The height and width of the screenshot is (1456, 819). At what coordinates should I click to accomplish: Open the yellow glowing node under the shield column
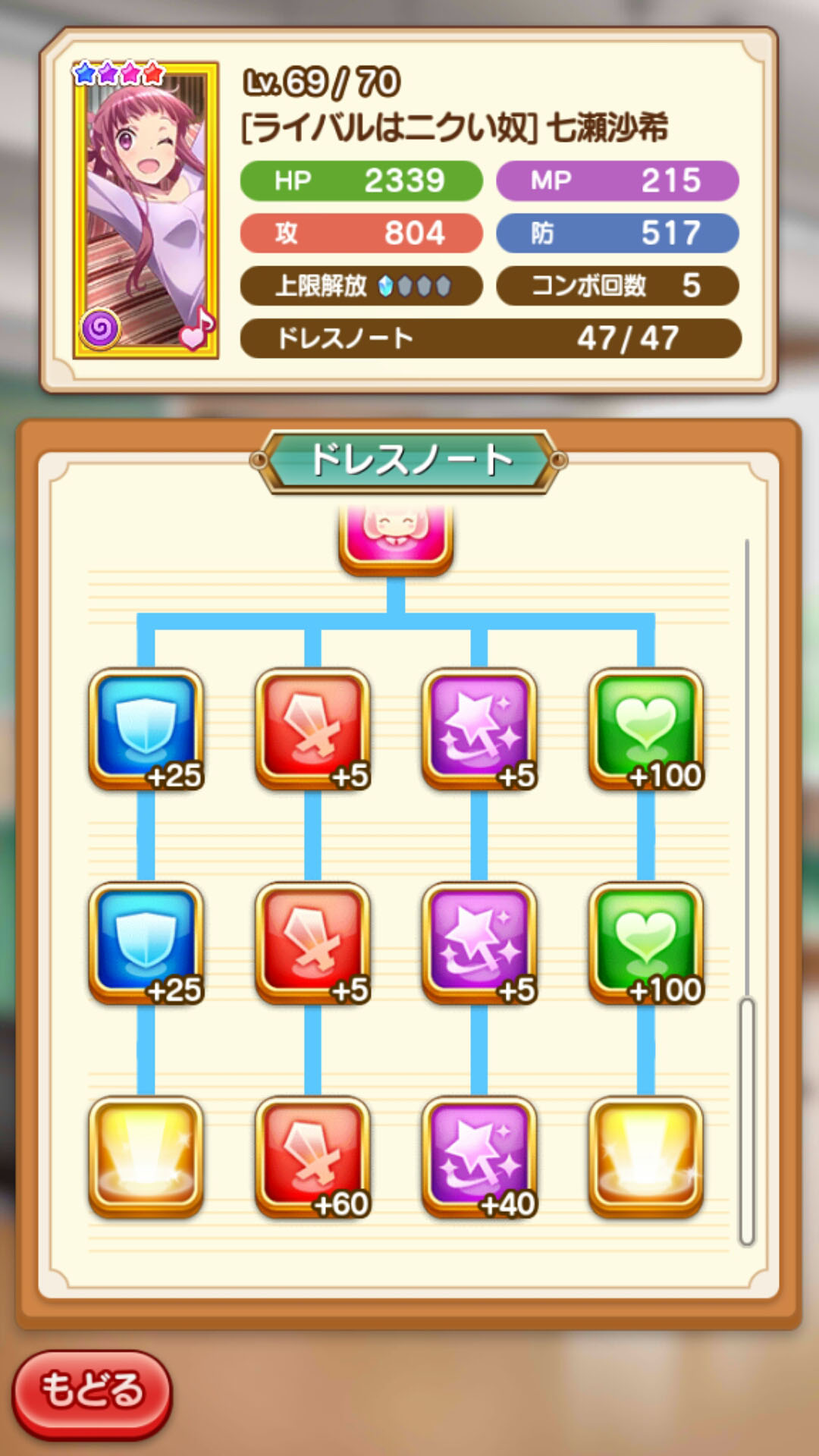pos(146,1157)
